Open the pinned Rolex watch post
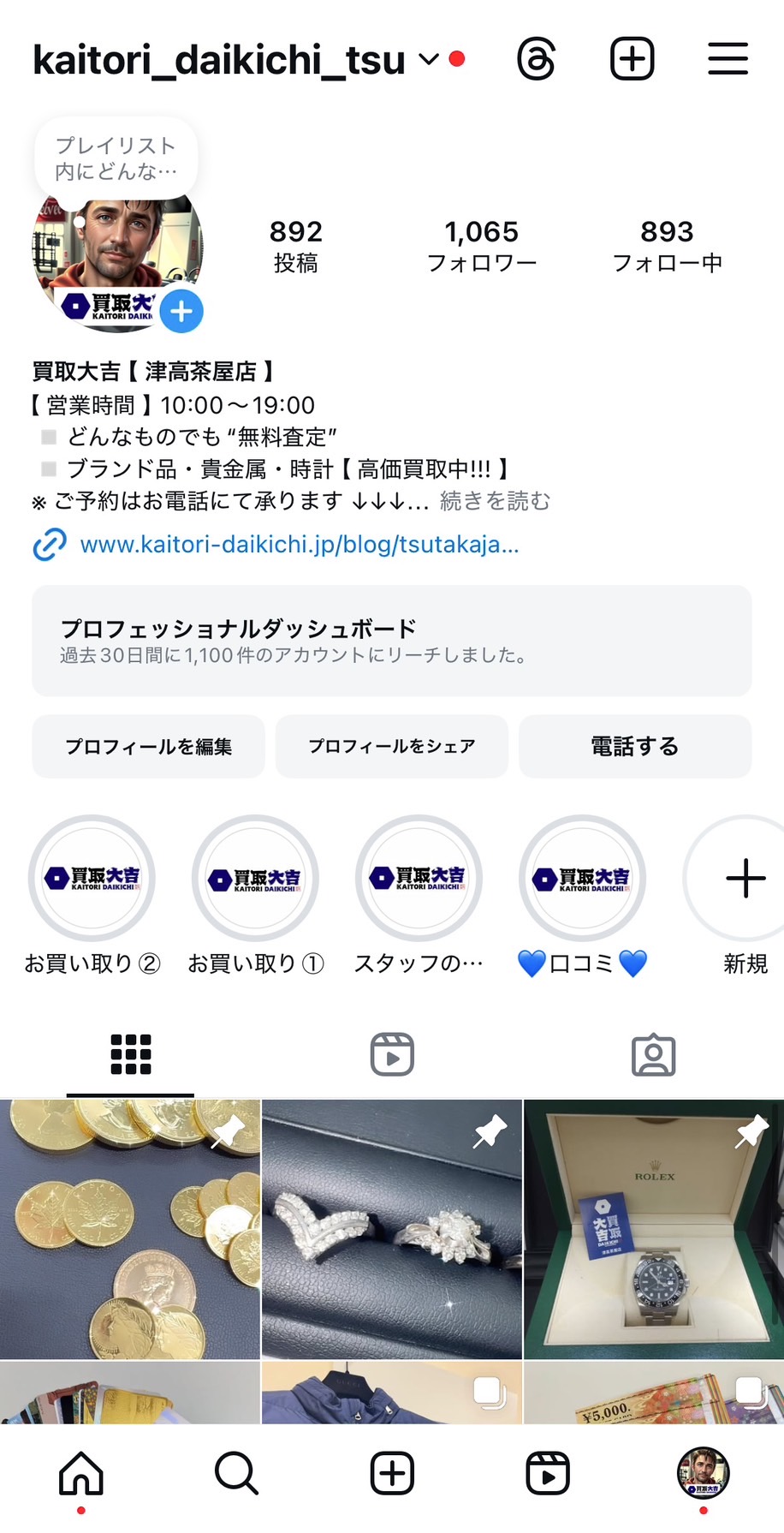The width and height of the screenshot is (784, 1533). click(x=654, y=1229)
